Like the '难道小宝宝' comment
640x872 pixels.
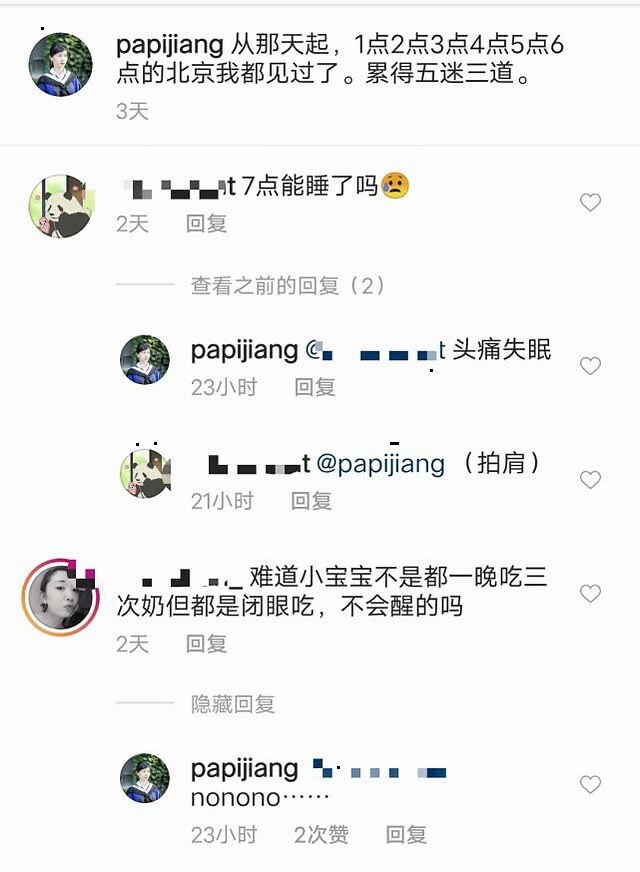pyautogui.click(x=590, y=594)
